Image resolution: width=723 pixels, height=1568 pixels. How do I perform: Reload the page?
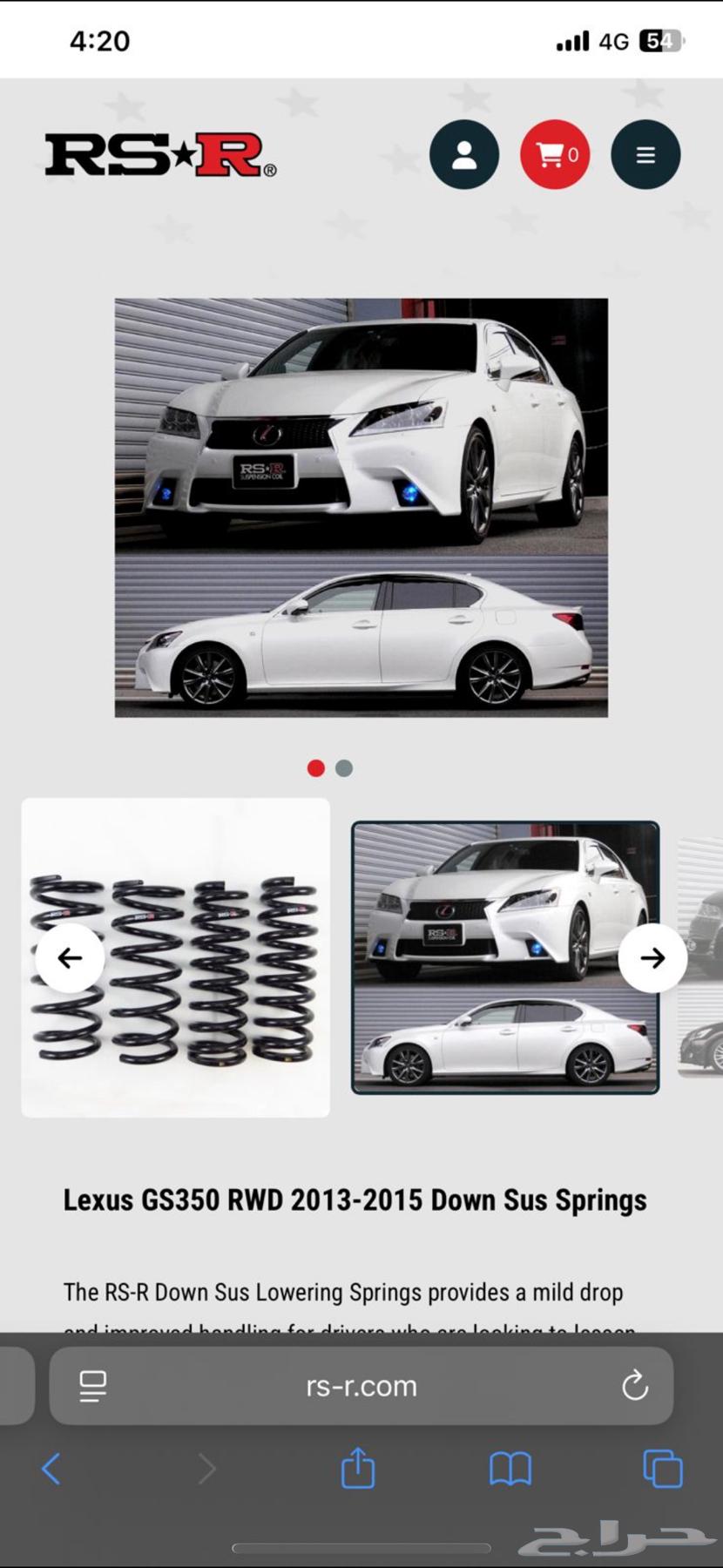635,1386
